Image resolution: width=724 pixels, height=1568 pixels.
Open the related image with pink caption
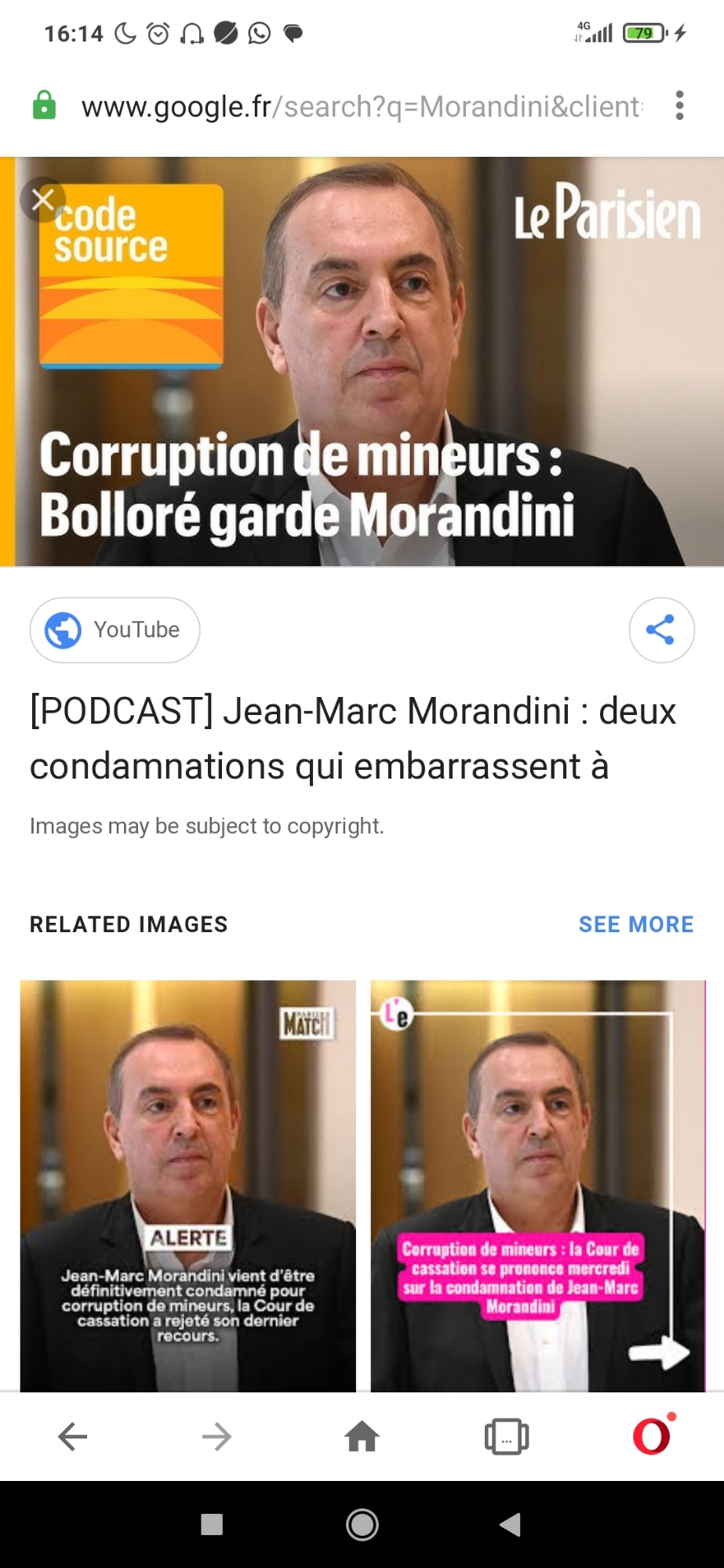pos(538,1185)
